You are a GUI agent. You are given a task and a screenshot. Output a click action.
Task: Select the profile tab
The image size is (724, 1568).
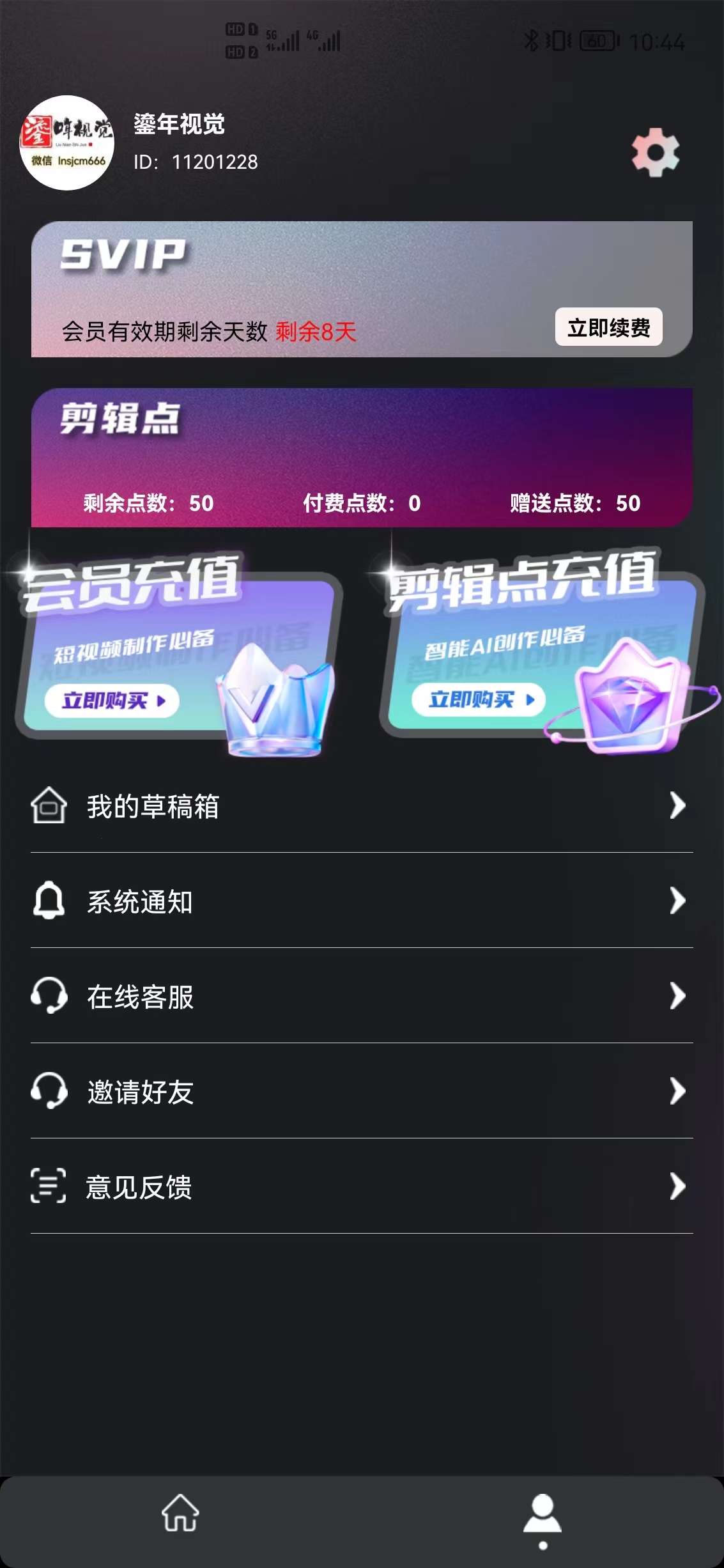tap(542, 1516)
